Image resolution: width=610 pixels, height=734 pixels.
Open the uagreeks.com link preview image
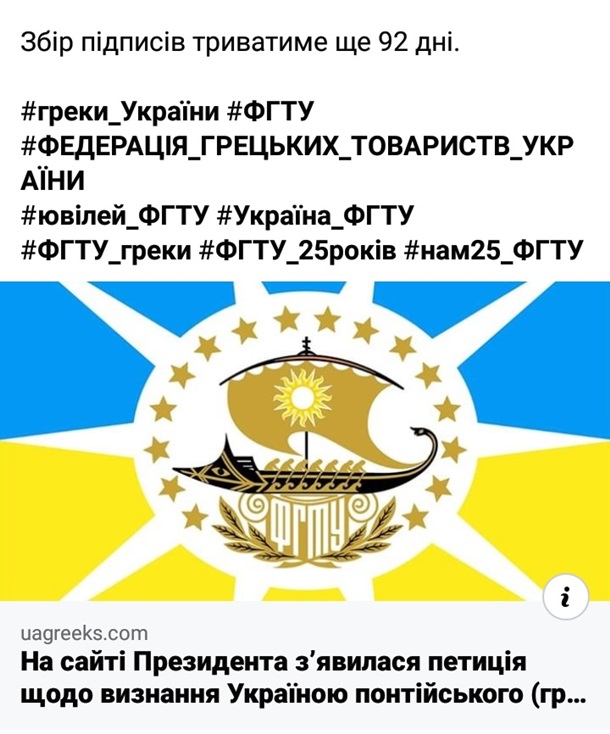click(304, 440)
